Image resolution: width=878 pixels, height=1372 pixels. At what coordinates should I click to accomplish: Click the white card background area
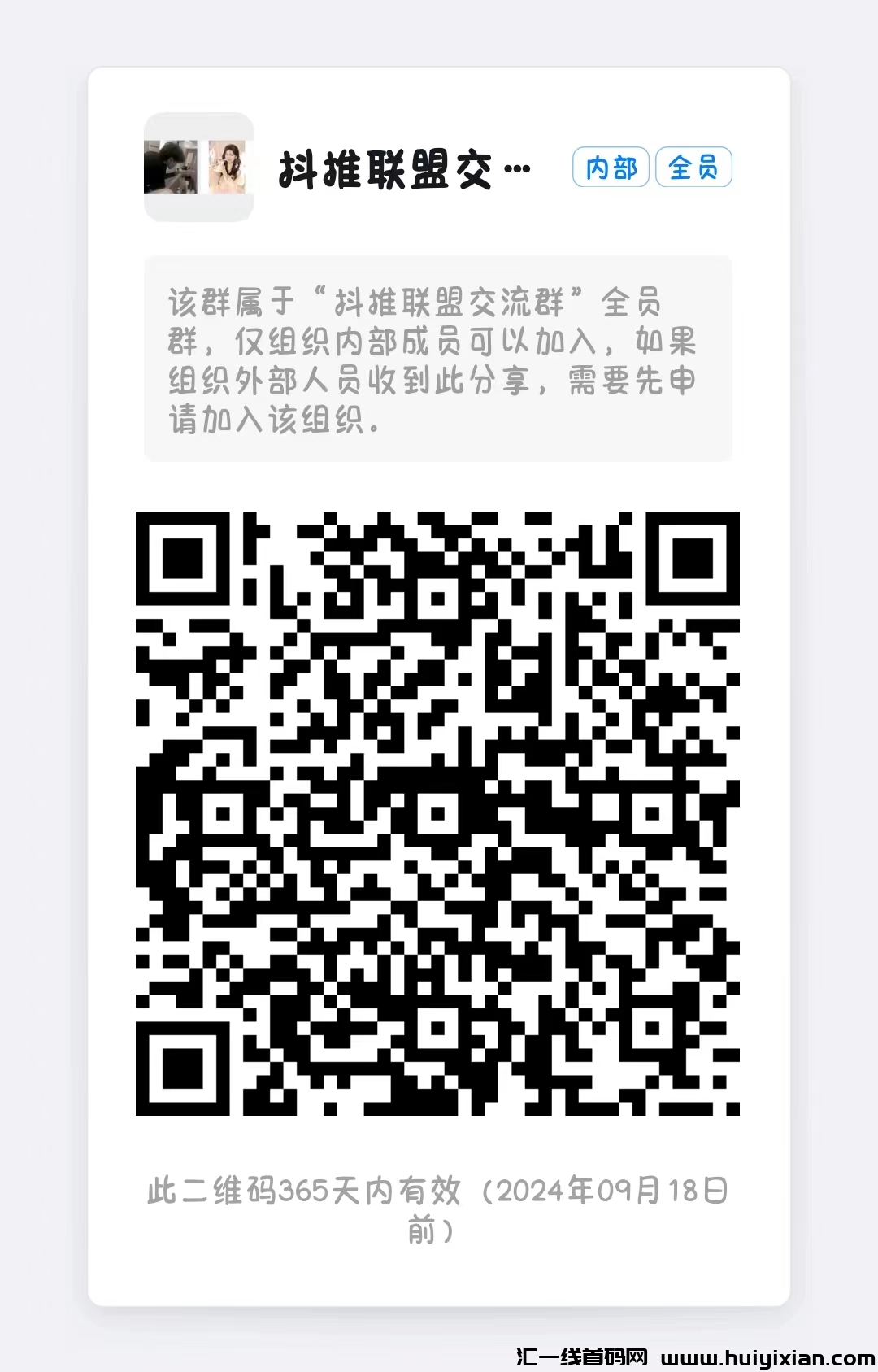click(439, 1269)
